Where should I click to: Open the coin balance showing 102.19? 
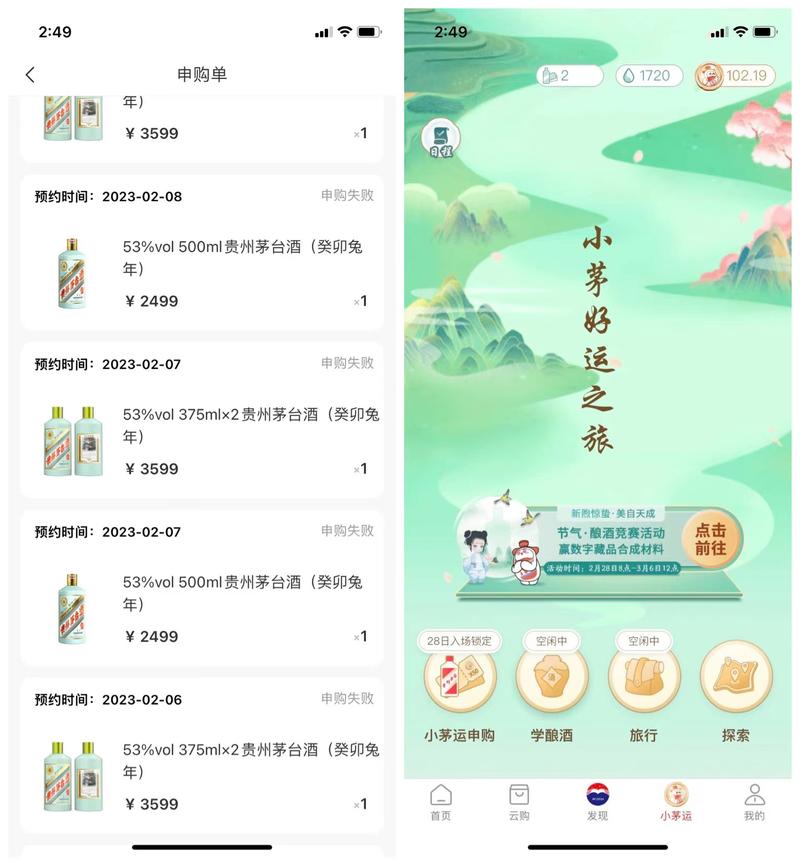click(735, 76)
